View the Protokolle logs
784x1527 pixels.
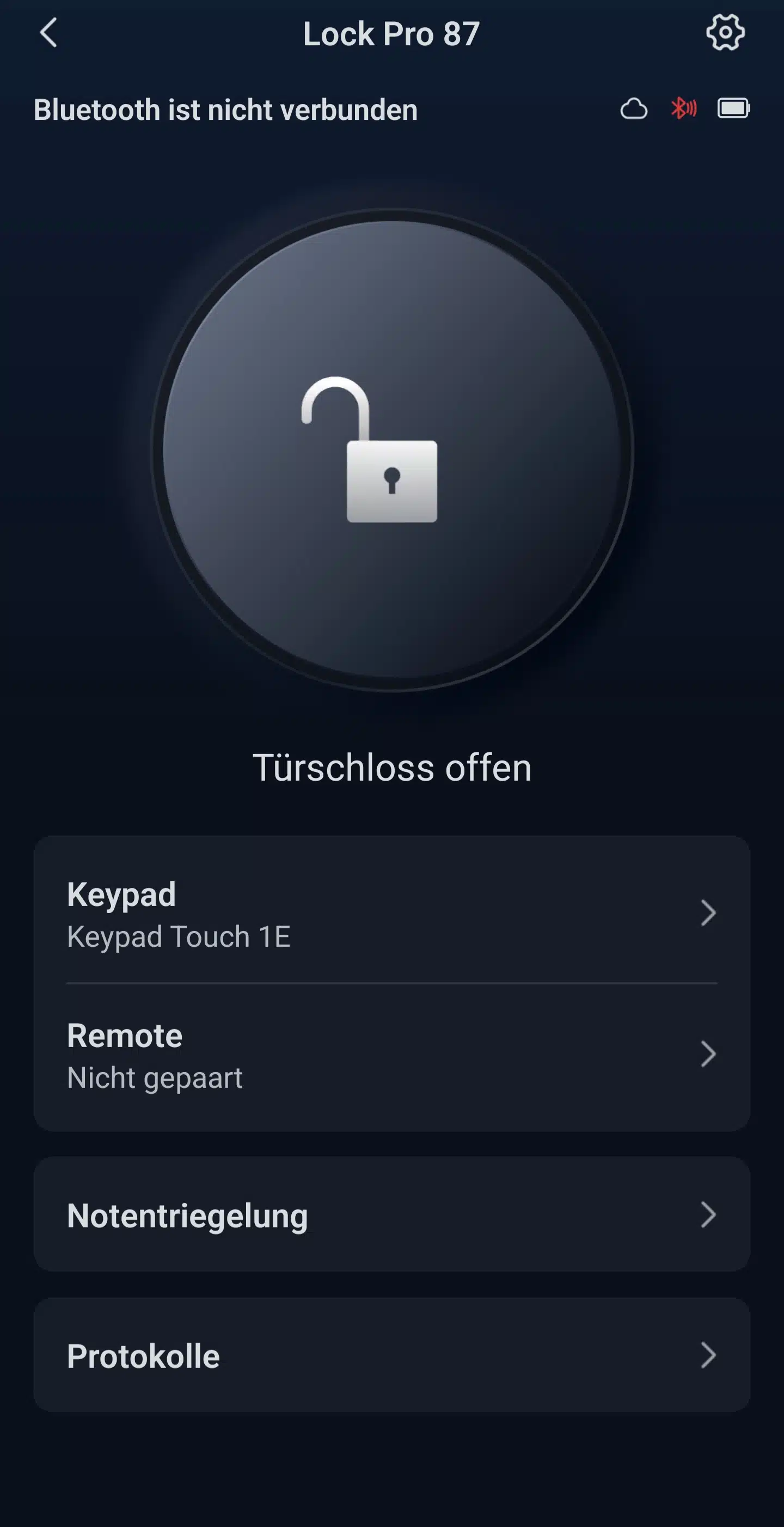tap(391, 1355)
